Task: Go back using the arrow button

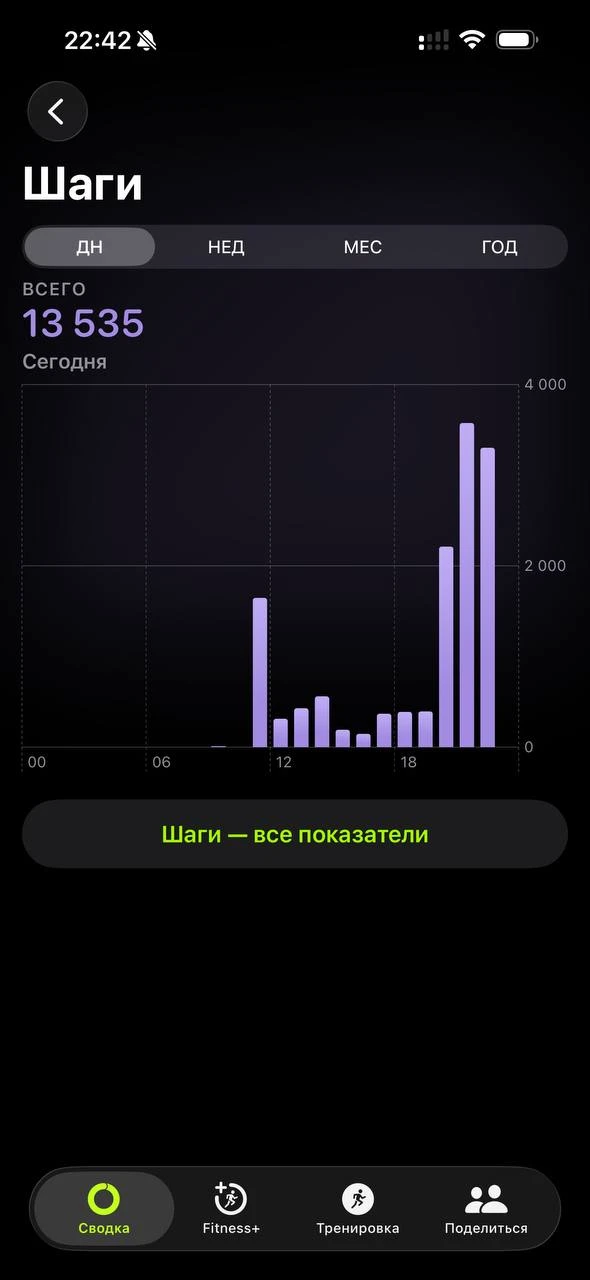Action: coord(58,111)
